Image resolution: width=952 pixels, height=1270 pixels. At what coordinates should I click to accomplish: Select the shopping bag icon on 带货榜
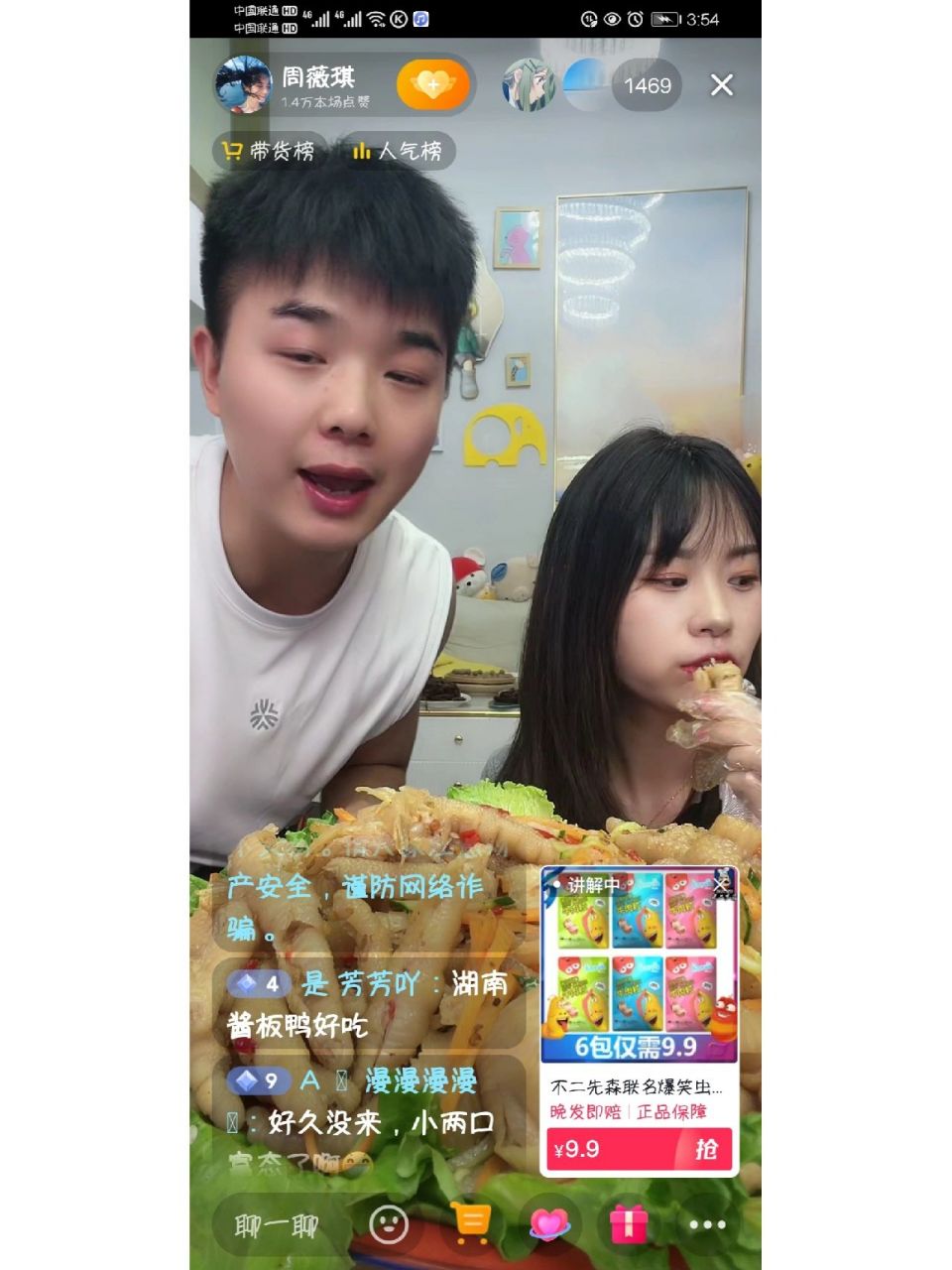pyautogui.click(x=233, y=151)
